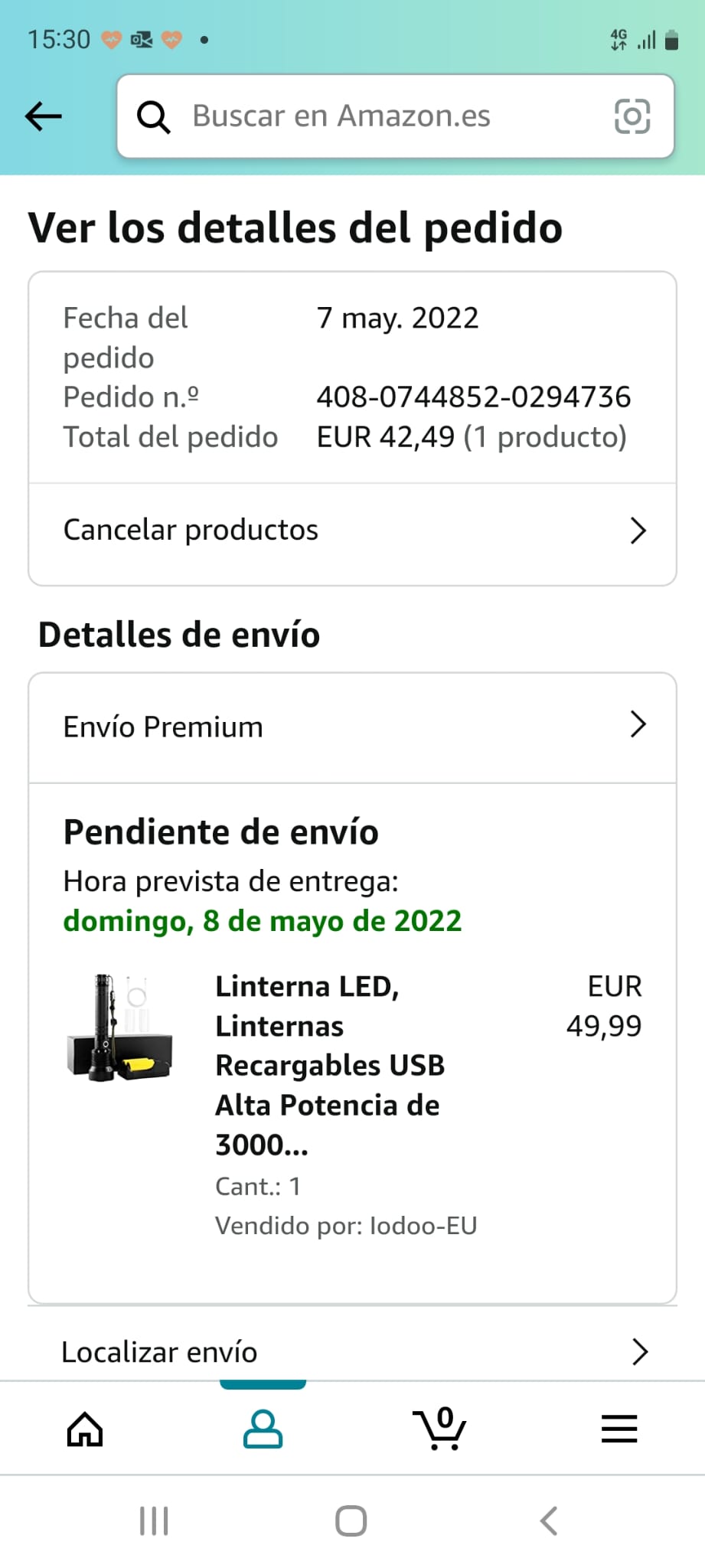Go back using the top arrow
The image size is (705, 1568).
(44, 116)
